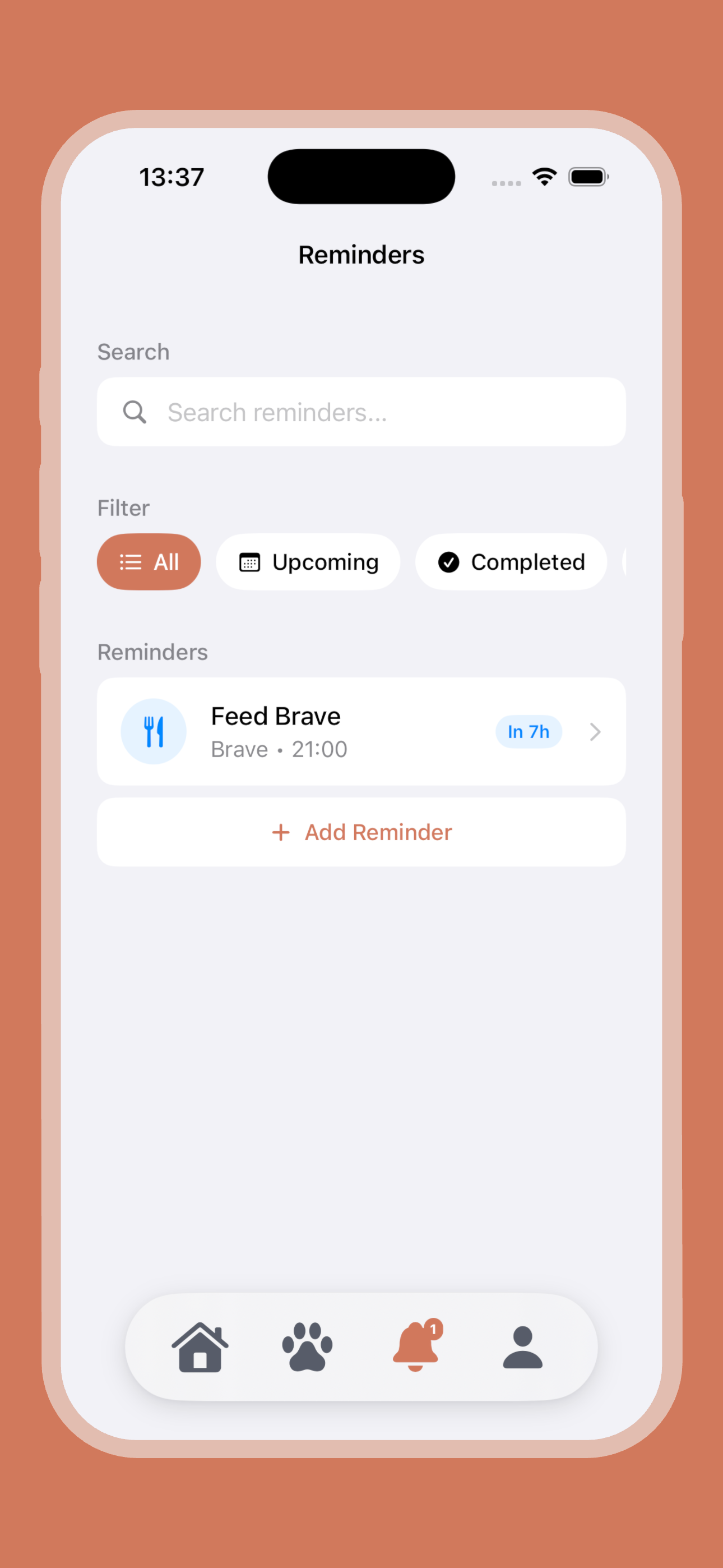Screen dimensions: 723x1568
Task: Tap the Search reminders input field
Action: tap(361, 412)
